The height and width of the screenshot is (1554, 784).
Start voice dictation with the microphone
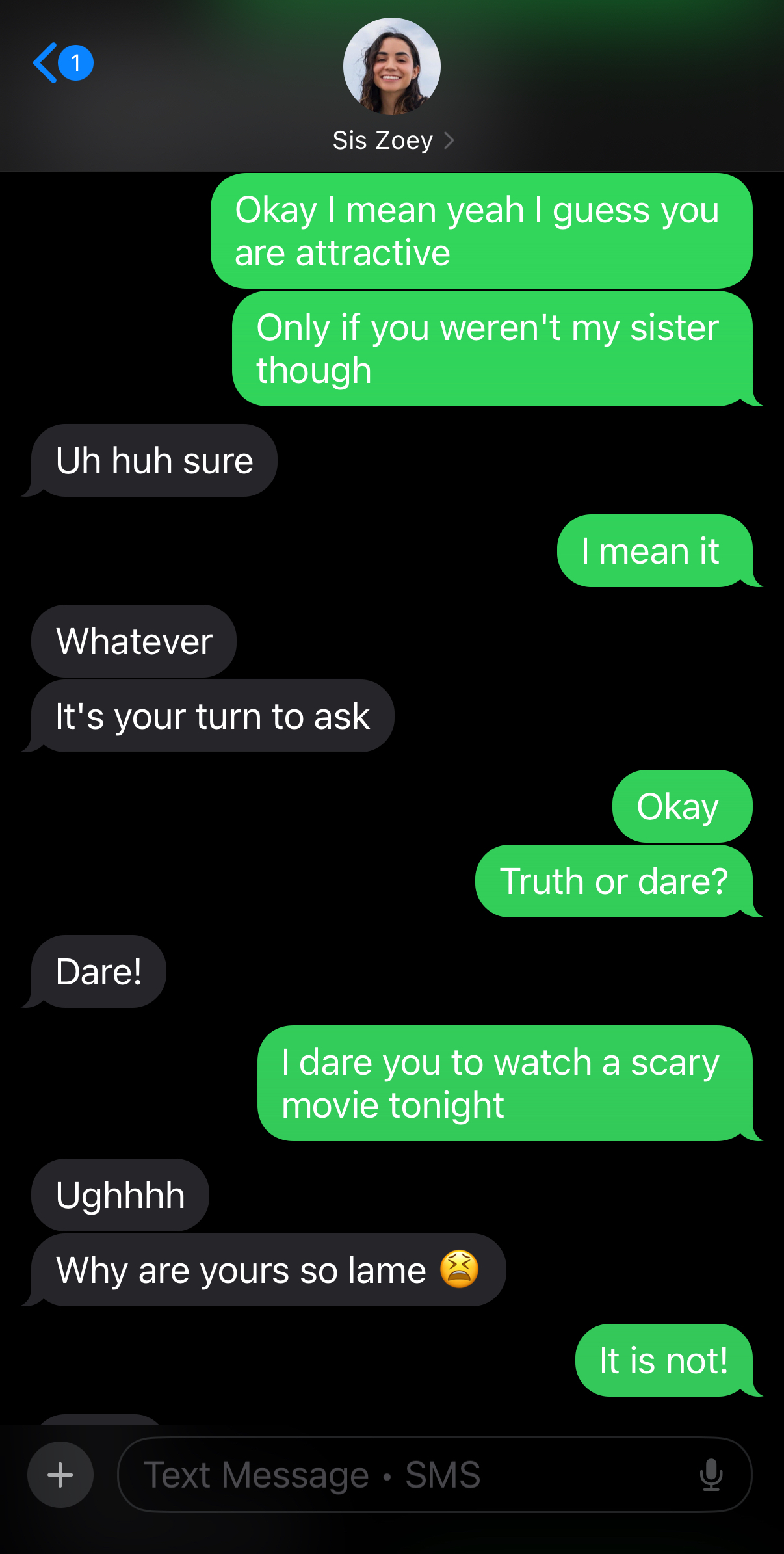click(711, 1475)
